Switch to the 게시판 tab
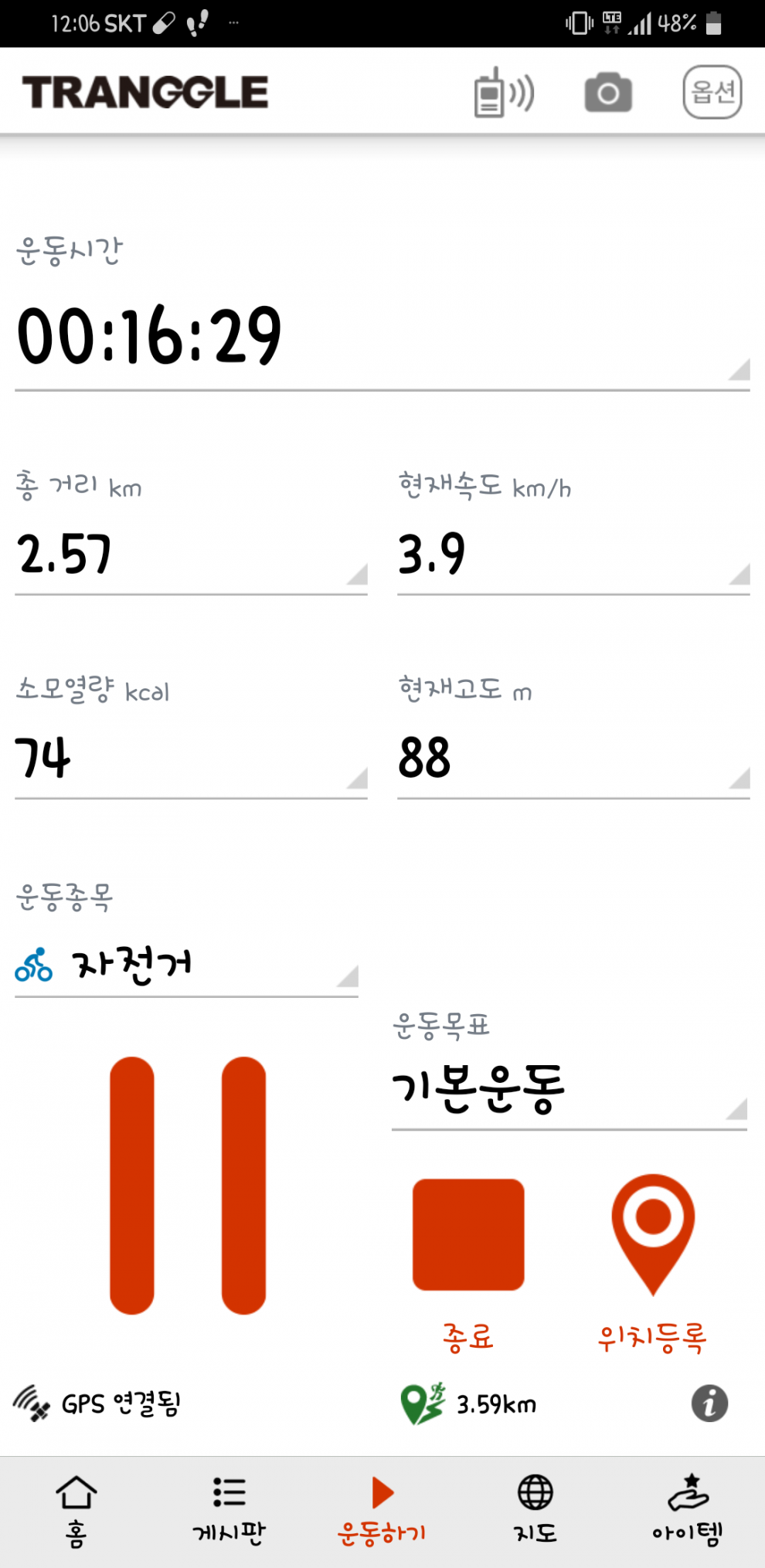Screen dimensions: 765x1568 pyautogui.click(x=229, y=1512)
